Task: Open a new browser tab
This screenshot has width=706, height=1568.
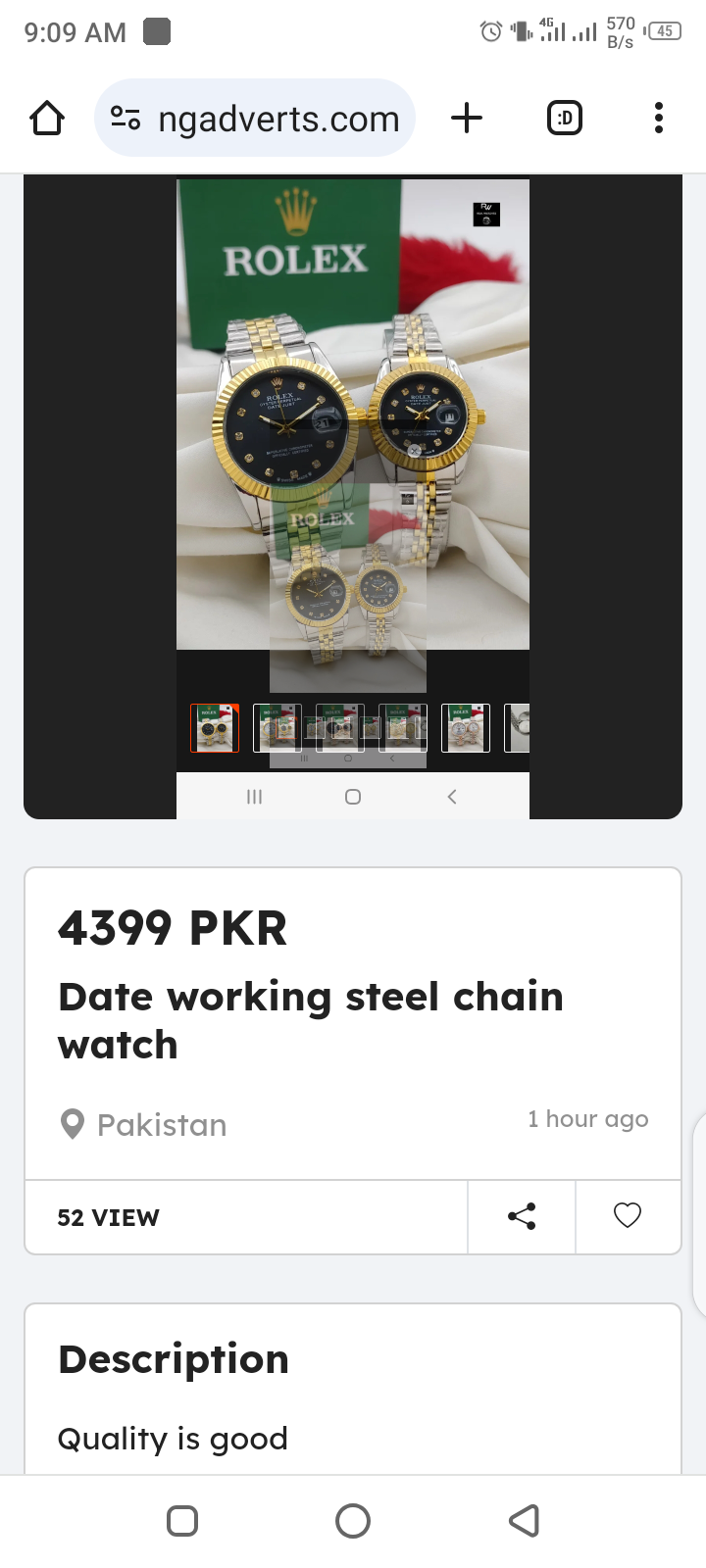Action: click(x=467, y=119)
